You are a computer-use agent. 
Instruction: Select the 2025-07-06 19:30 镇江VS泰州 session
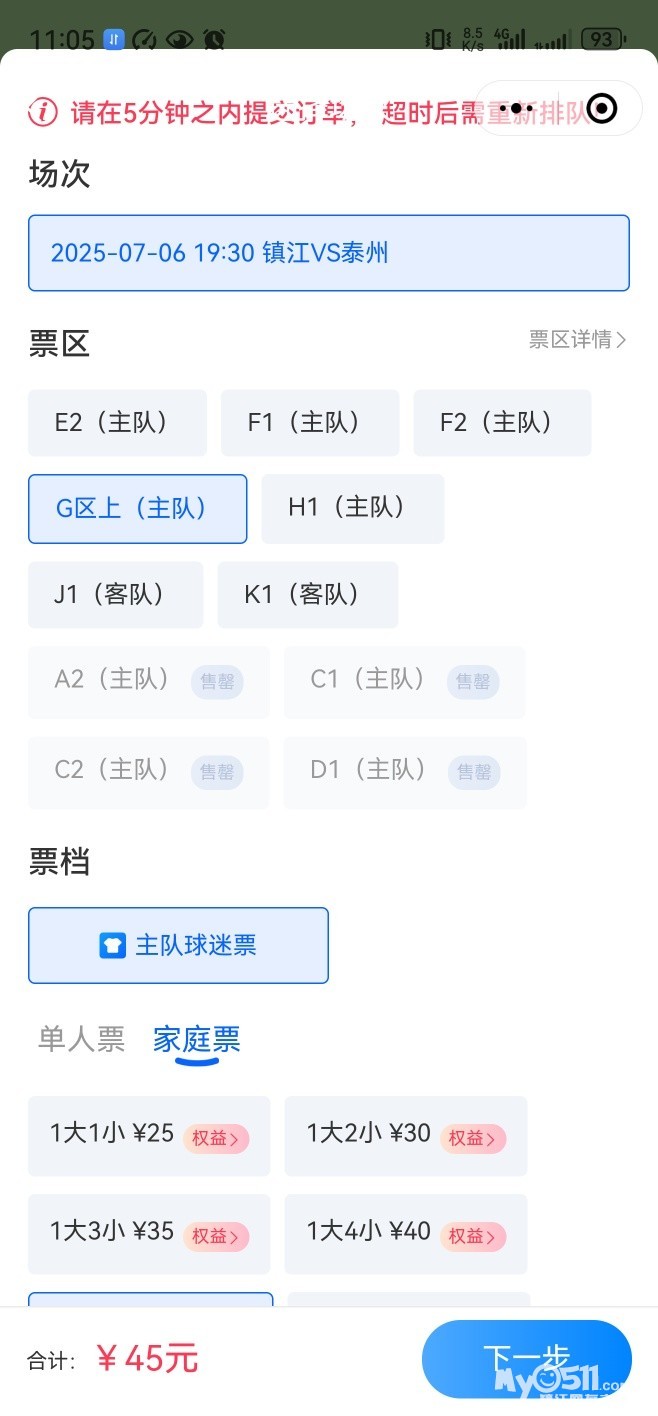point(329,253)
